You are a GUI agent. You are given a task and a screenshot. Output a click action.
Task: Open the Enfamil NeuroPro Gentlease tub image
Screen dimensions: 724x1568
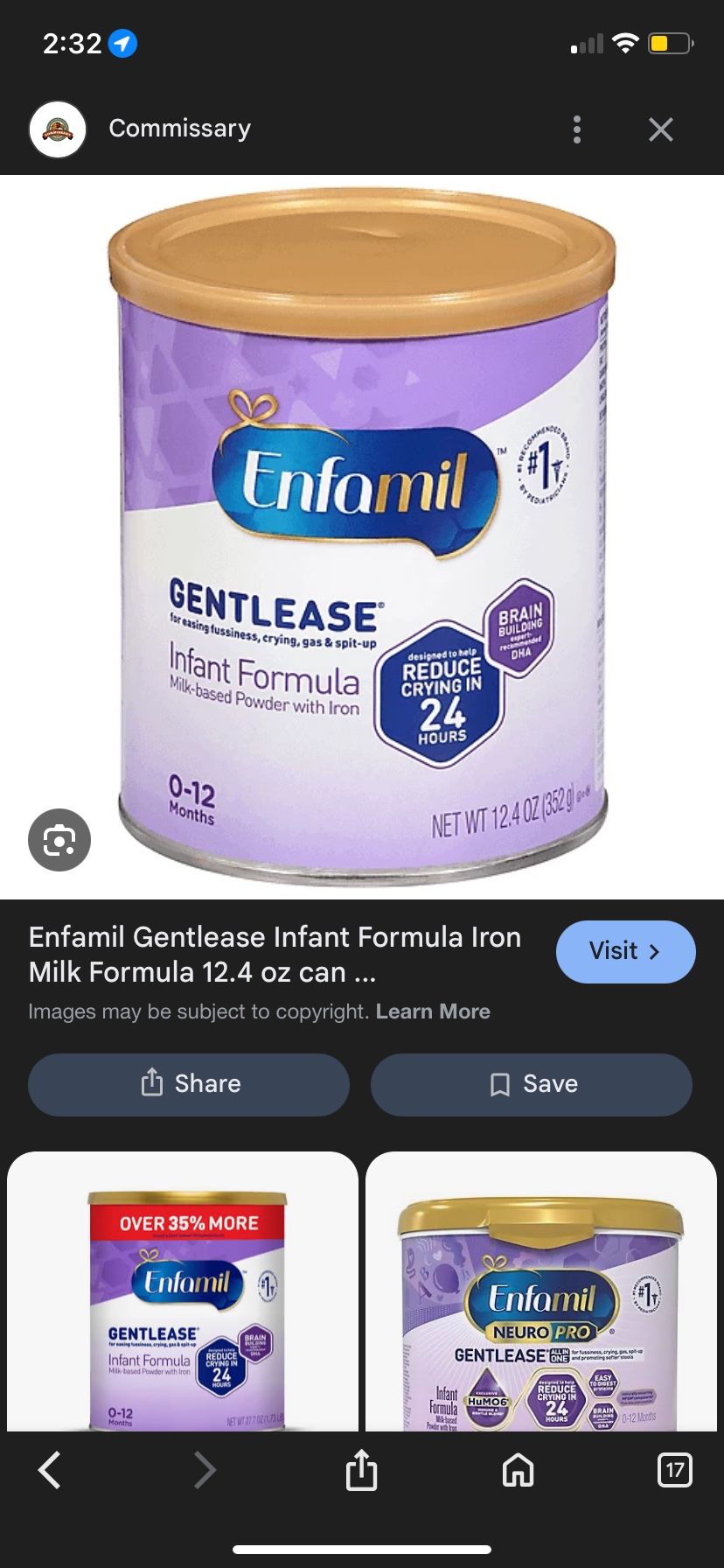(x=541, y=1295)
